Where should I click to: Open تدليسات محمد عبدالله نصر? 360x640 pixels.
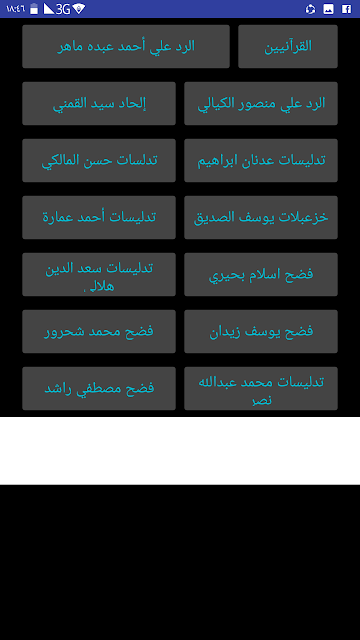point(261,388)
